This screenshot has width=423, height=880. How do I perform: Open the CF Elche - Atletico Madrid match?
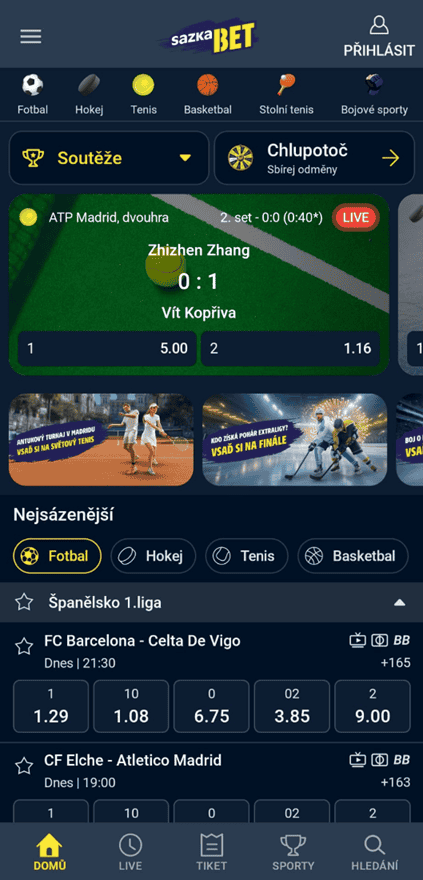(133, 760)
